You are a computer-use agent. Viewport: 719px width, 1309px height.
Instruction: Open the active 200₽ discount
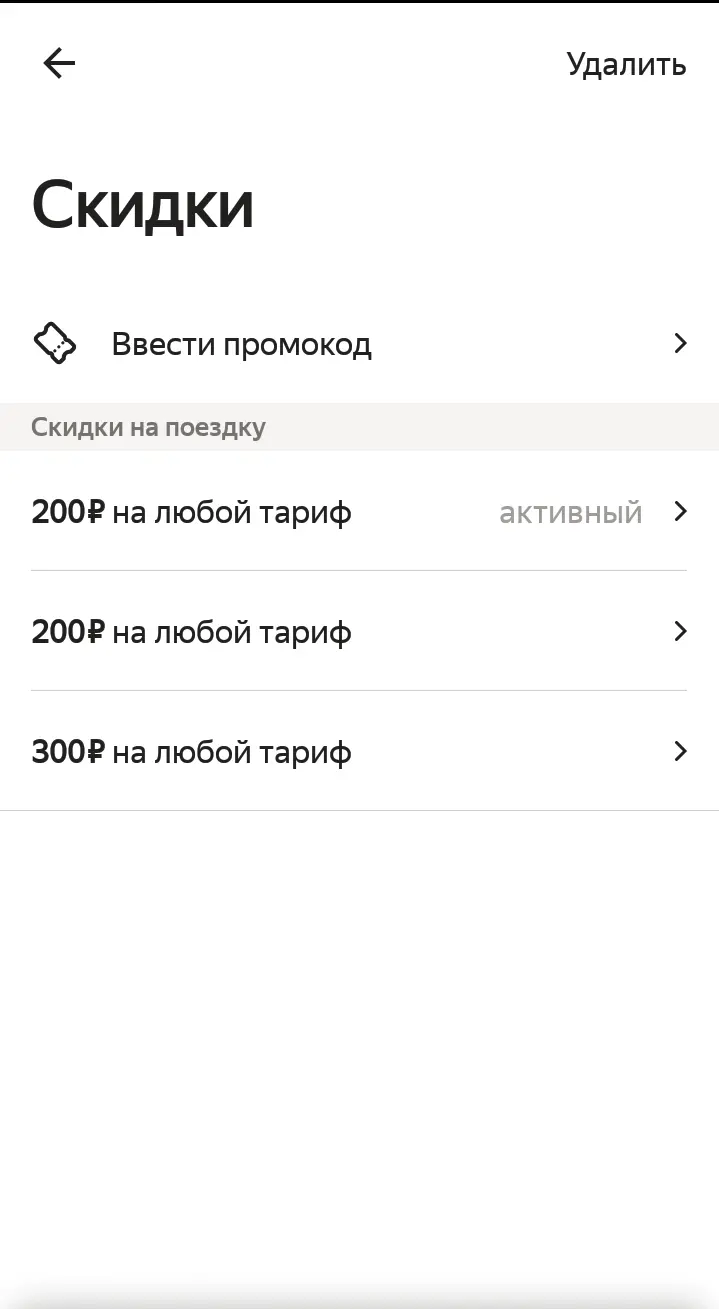tap(359, 512)
